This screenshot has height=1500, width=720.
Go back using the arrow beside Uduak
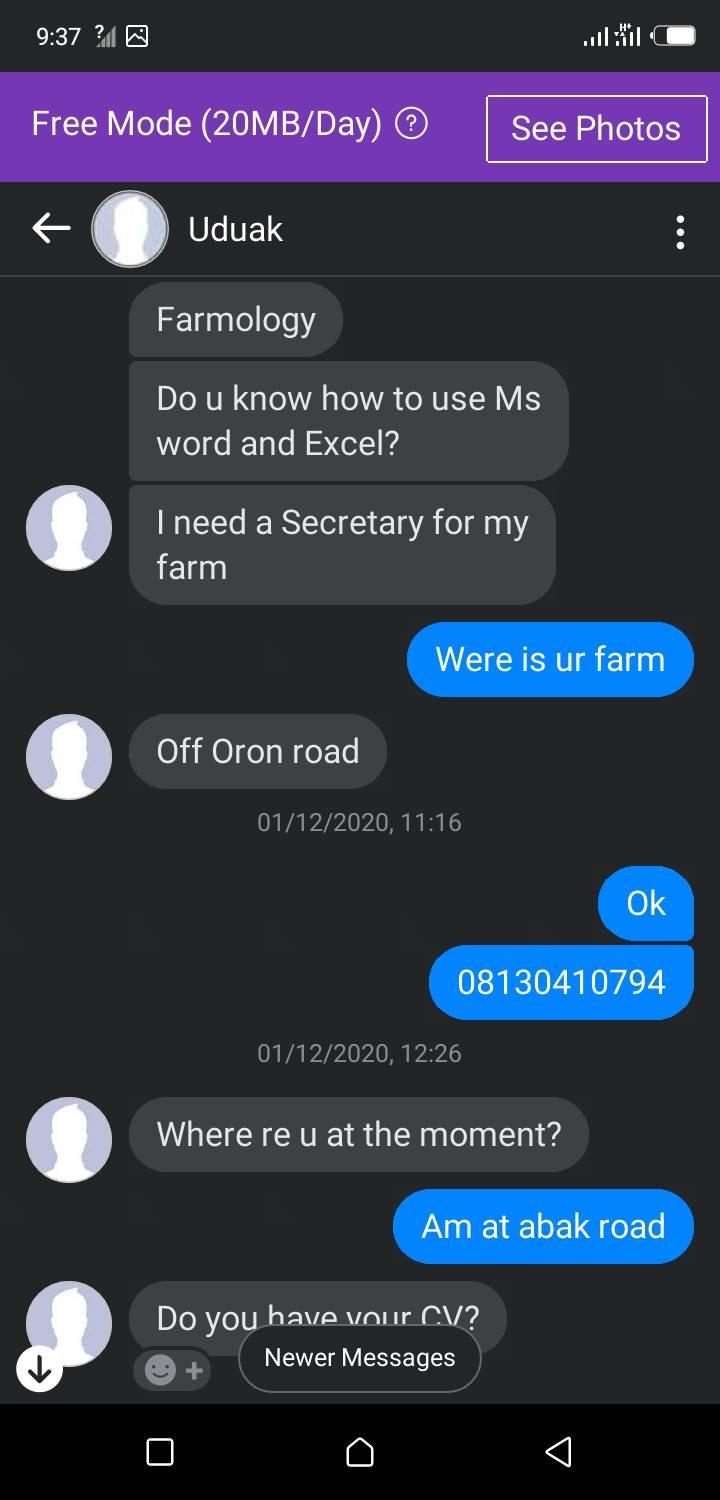click(51, 229)
